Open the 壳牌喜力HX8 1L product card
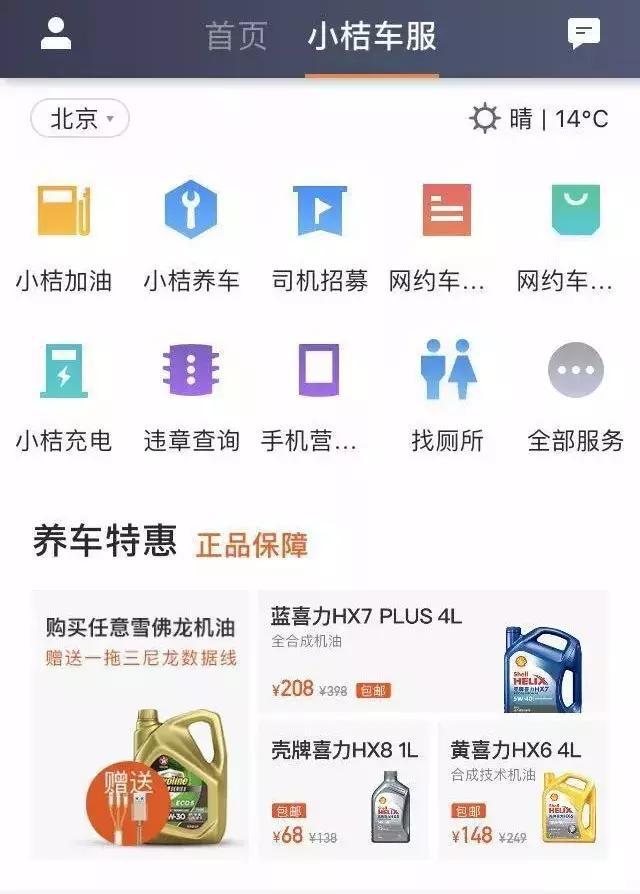Screen dimensions: 640x894 (344, 790)
